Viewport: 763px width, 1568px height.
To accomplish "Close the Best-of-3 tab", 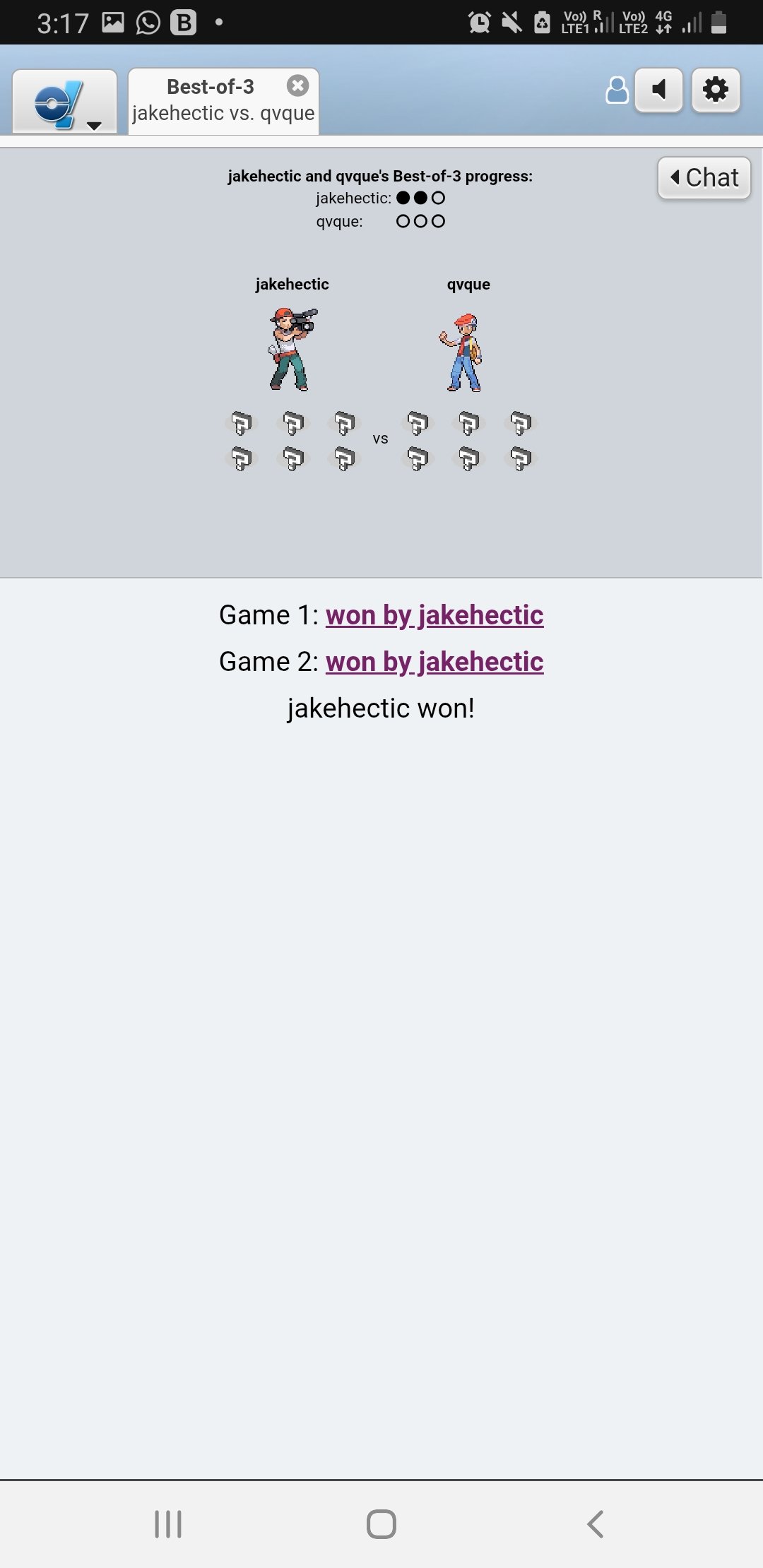I will click(297, 85).
